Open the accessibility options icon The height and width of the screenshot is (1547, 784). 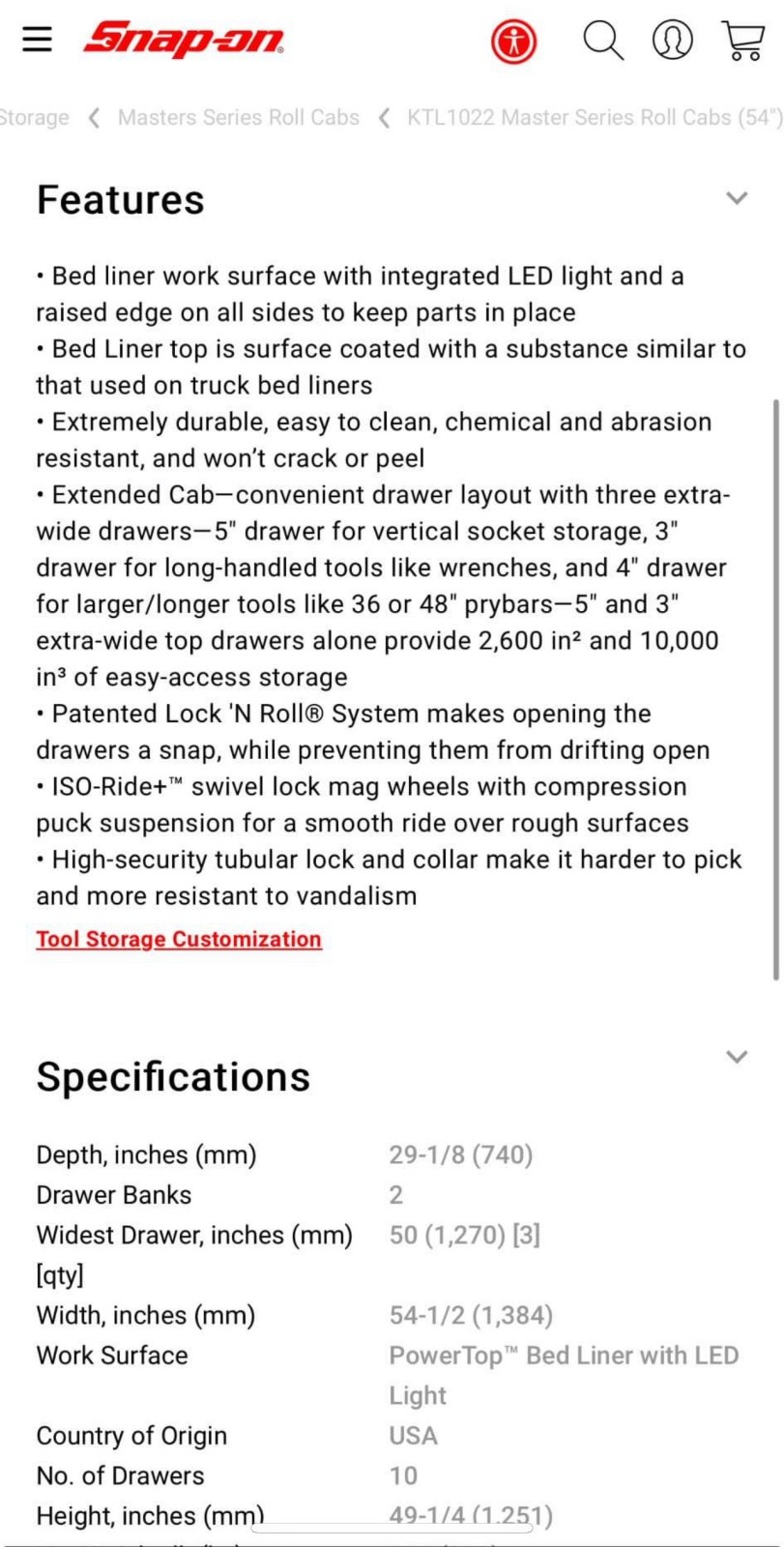click(513, 42)
